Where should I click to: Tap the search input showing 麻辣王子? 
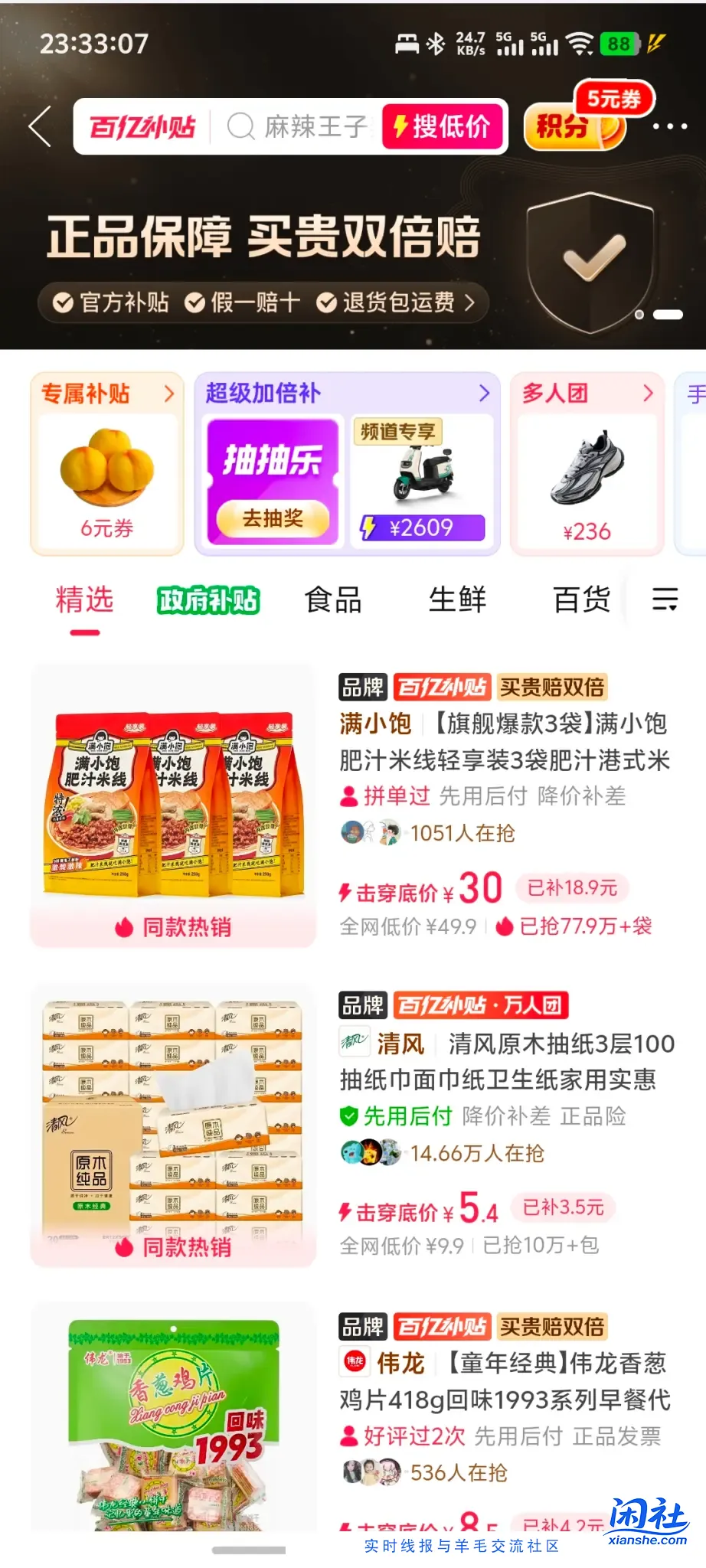click(317, 126)
